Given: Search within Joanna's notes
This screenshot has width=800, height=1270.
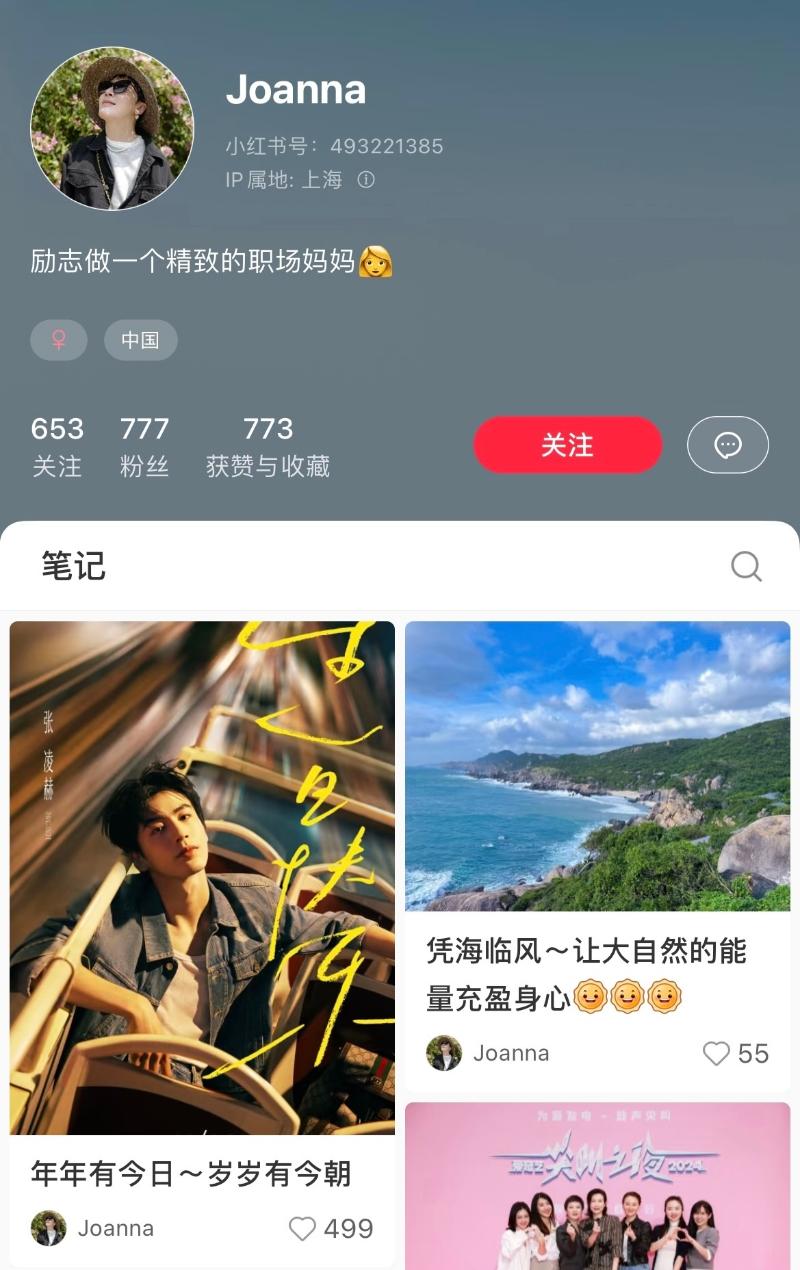Looking at the screenshot, I should pyautogui.click(x=746, y=566).
